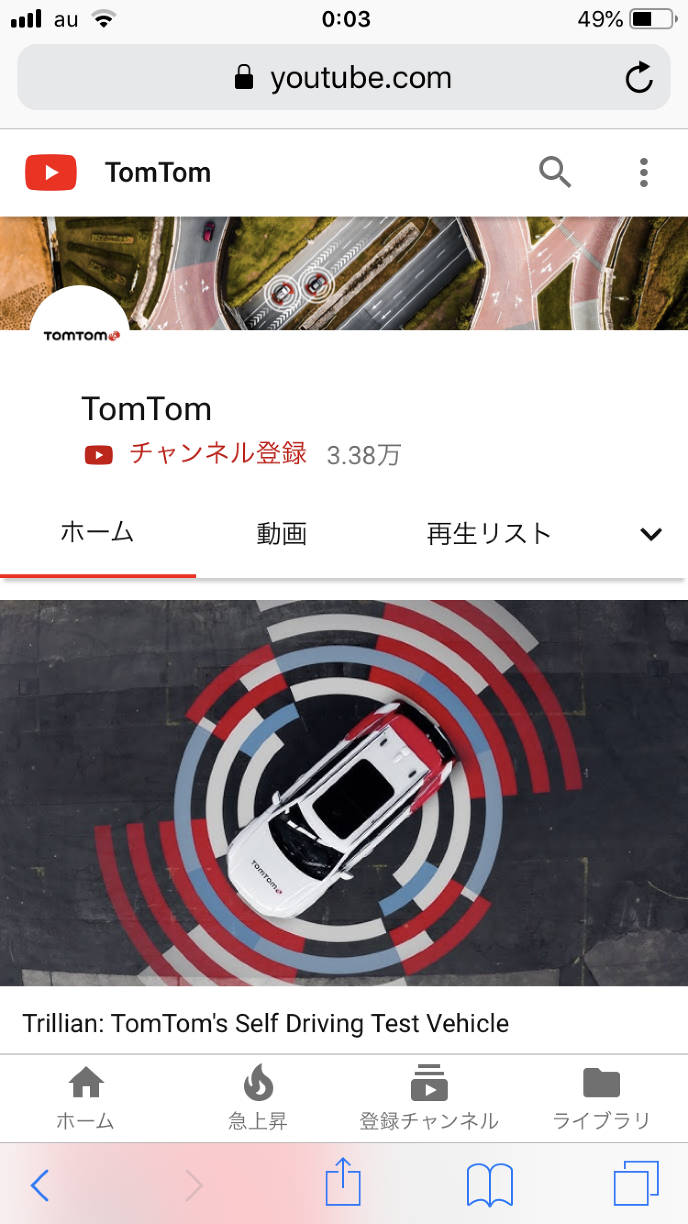Reload the page
Image resolution: width=688 pixels, height=1224 pixels.
click(639, 78)
